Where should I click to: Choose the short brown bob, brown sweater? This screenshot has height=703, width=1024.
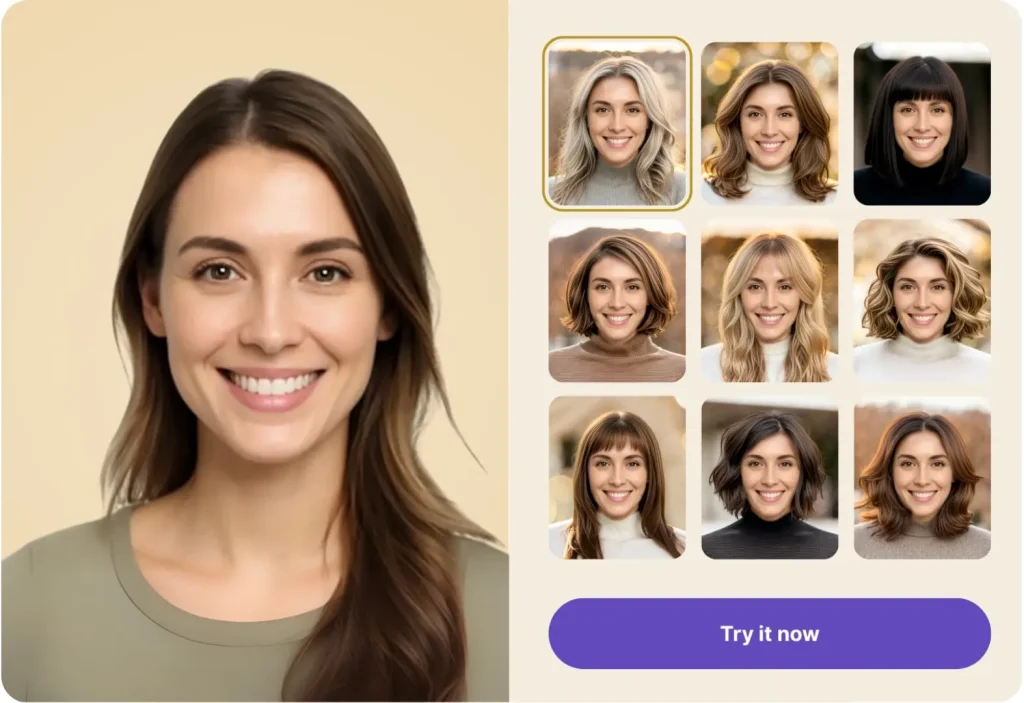pyautogui.click(x=617, y=301)
